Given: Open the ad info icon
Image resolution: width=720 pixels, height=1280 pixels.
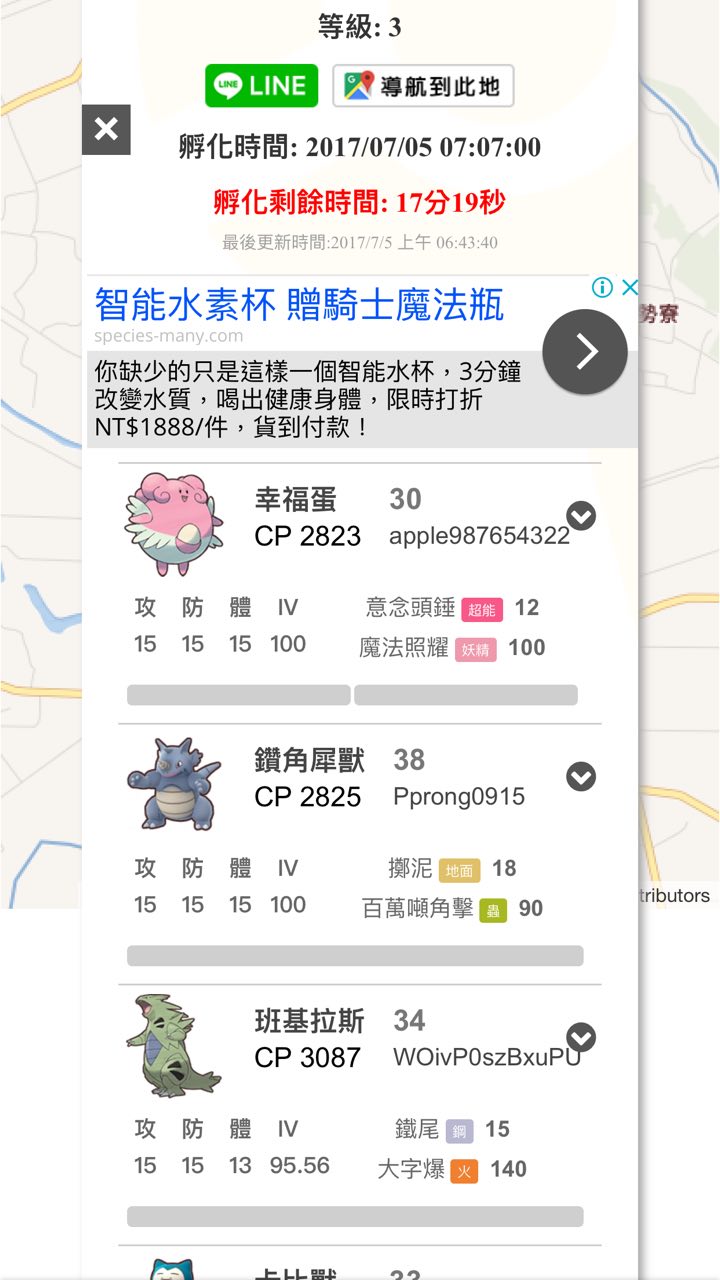Looking at the screenshot, I should [x=602, y=288].
